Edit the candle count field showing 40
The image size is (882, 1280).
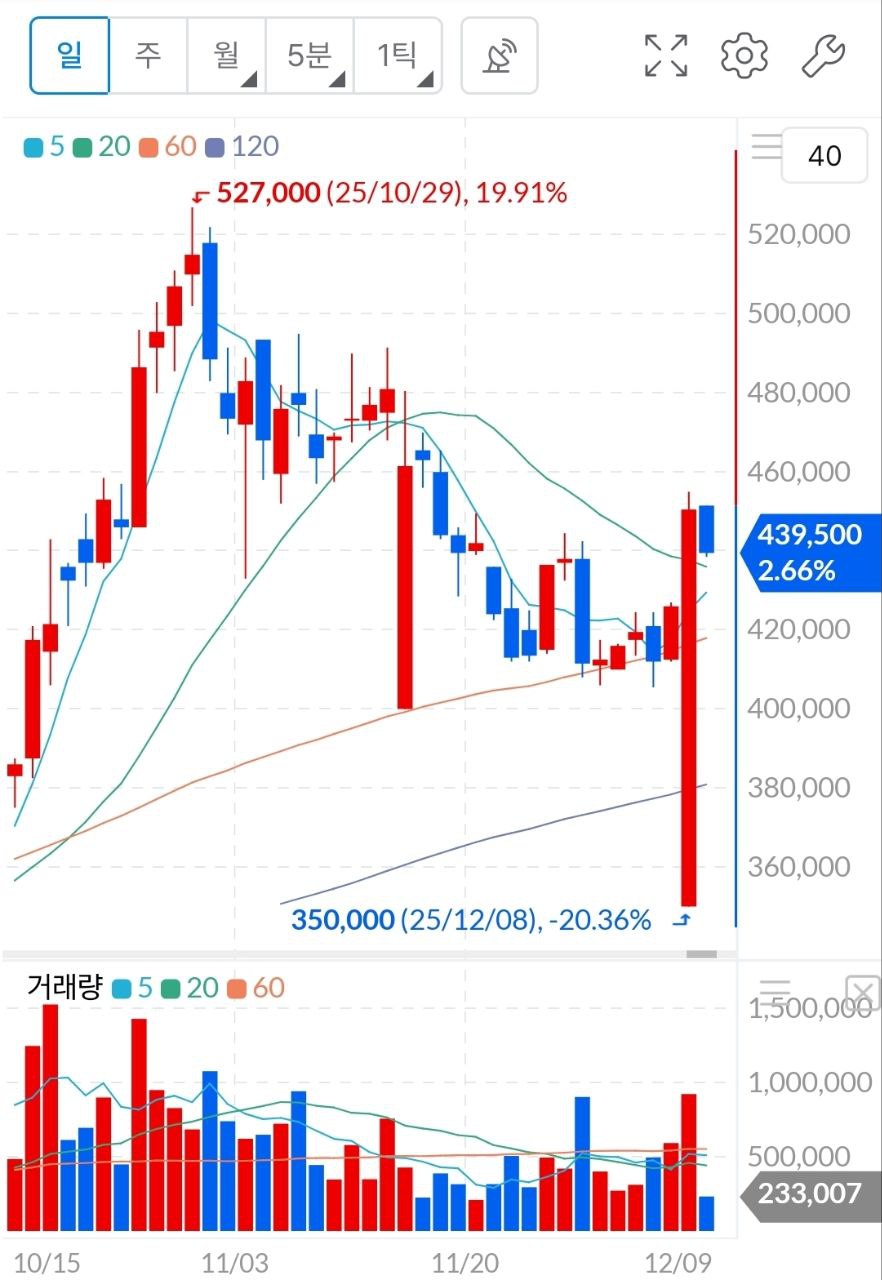tap(824, 156)
